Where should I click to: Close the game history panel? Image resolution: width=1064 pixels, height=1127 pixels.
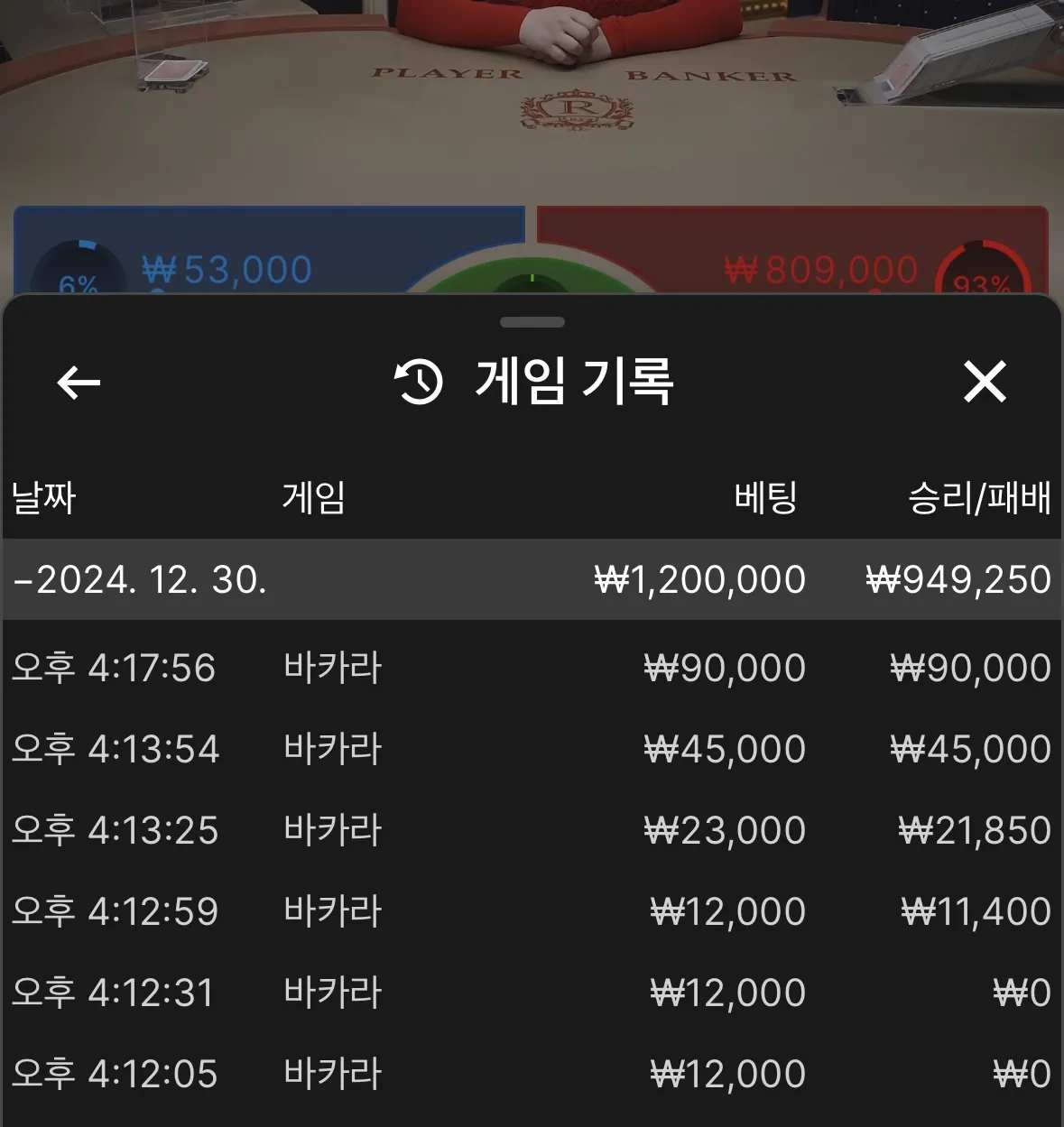tap(984, 382)
